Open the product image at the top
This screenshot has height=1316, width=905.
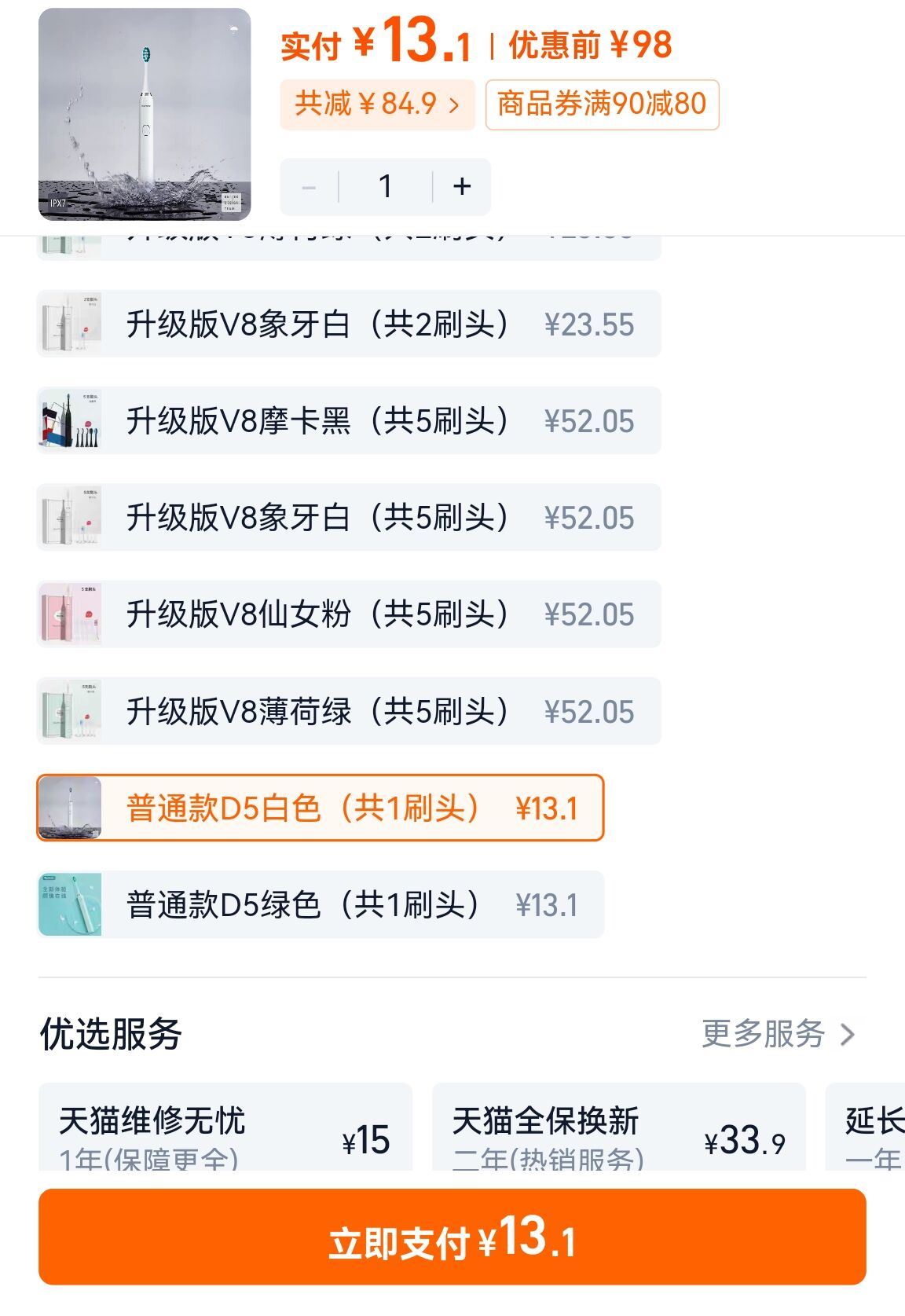point(145,115)
